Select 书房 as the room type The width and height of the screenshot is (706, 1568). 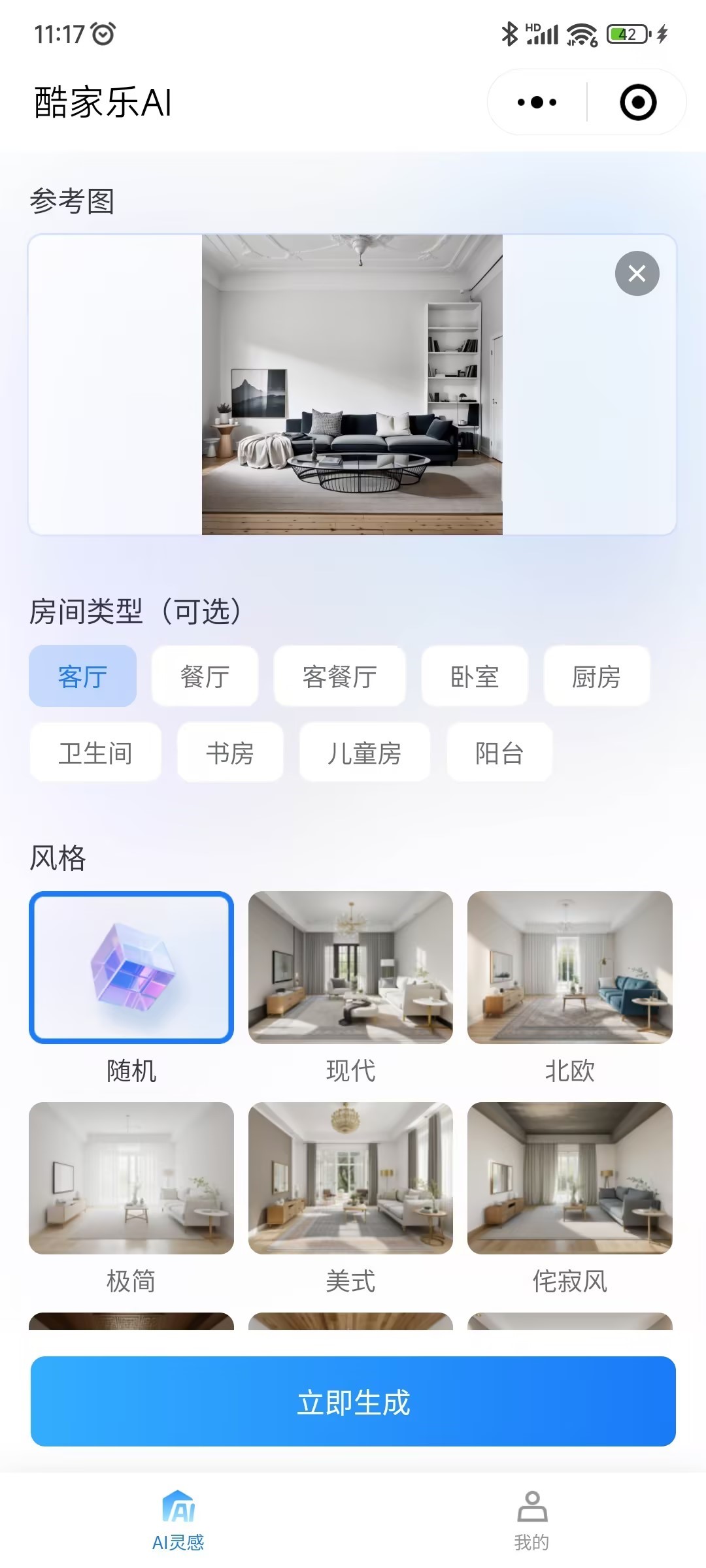[x=230, y=753]
